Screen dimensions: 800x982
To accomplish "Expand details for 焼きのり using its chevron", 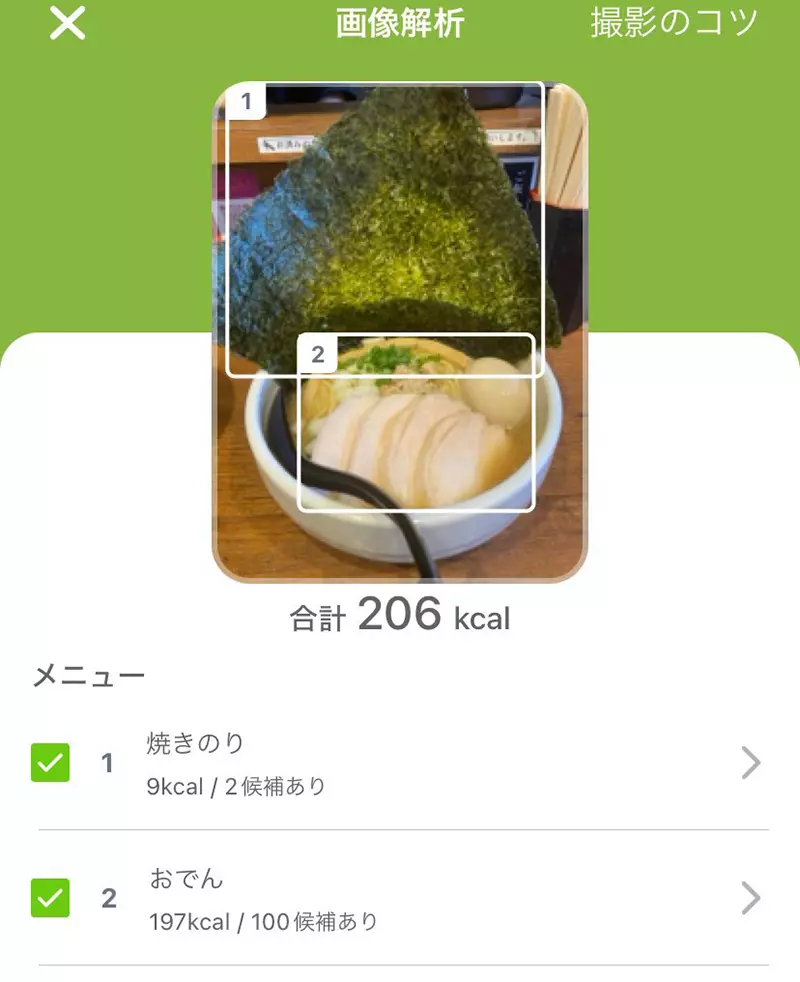I will 751,763.
